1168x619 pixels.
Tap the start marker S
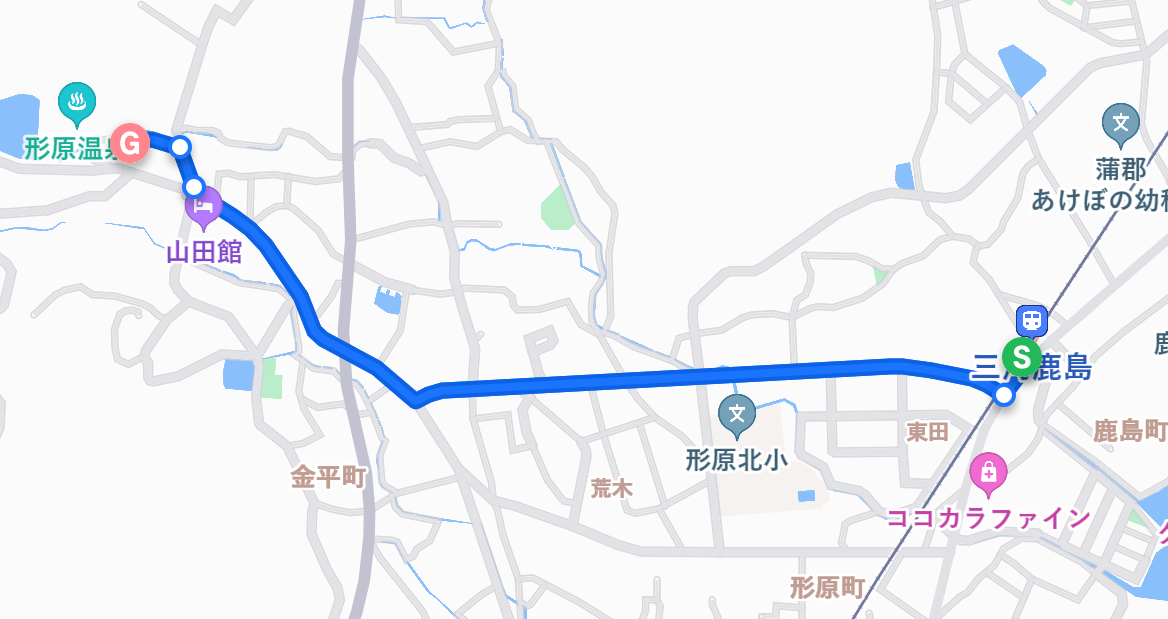tap(1022, 355)
